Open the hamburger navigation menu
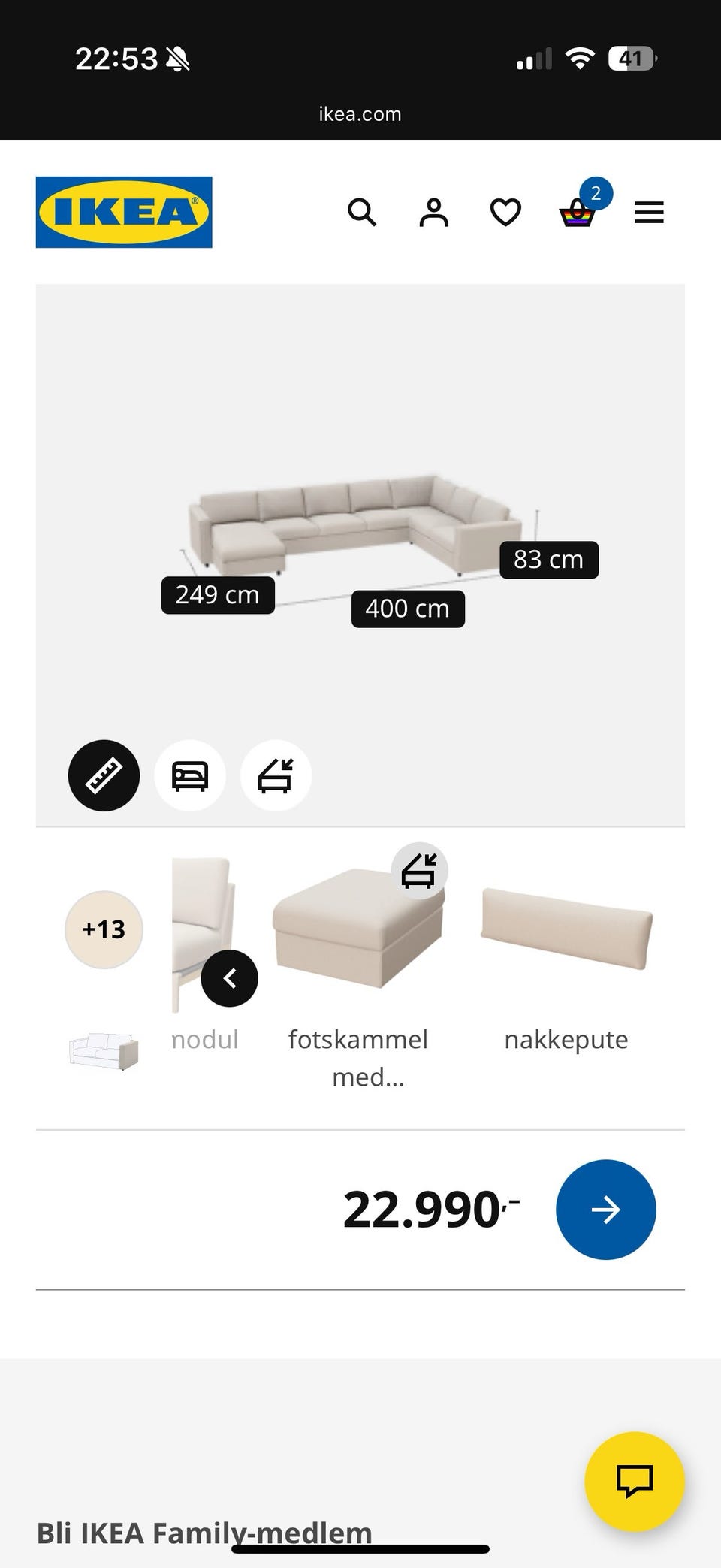 click(x=648, y=213)
